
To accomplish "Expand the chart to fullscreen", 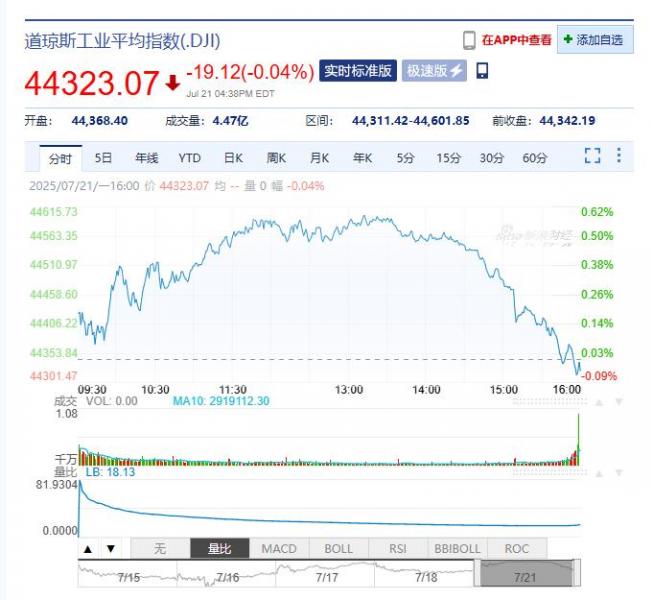I will click(592, 156).
